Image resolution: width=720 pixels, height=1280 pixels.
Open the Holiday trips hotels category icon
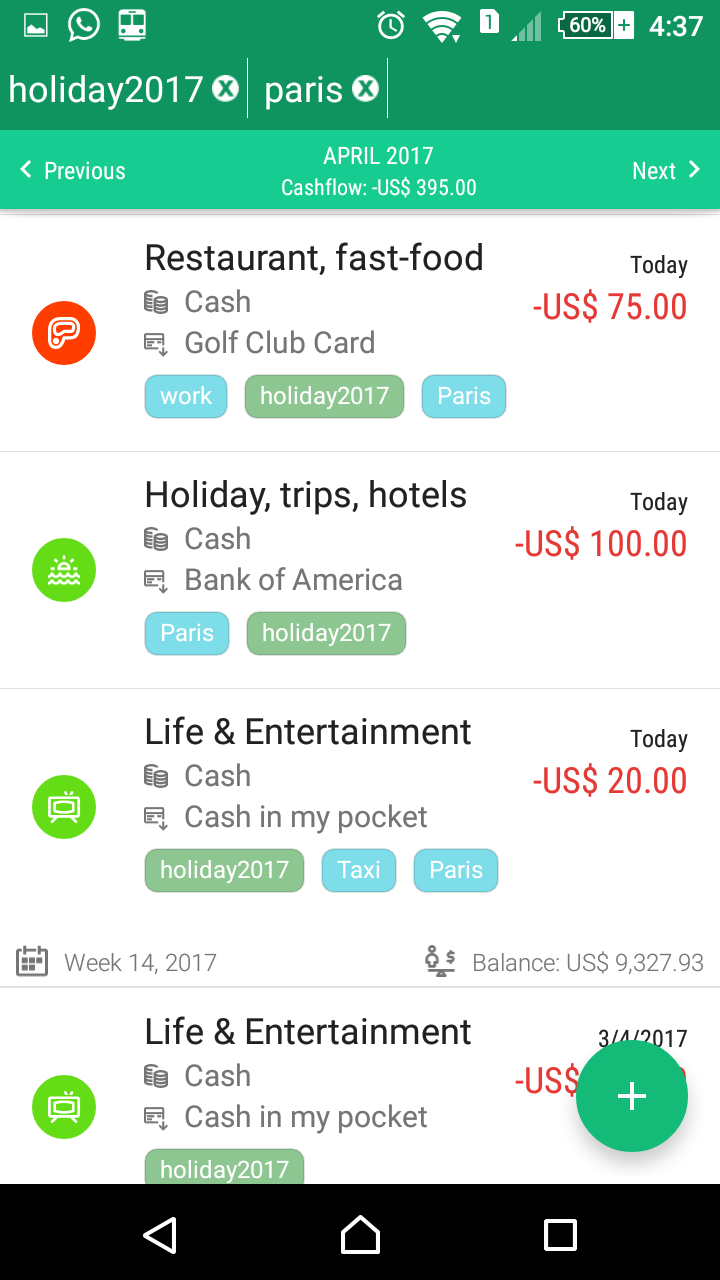click(x=63, y=570)
